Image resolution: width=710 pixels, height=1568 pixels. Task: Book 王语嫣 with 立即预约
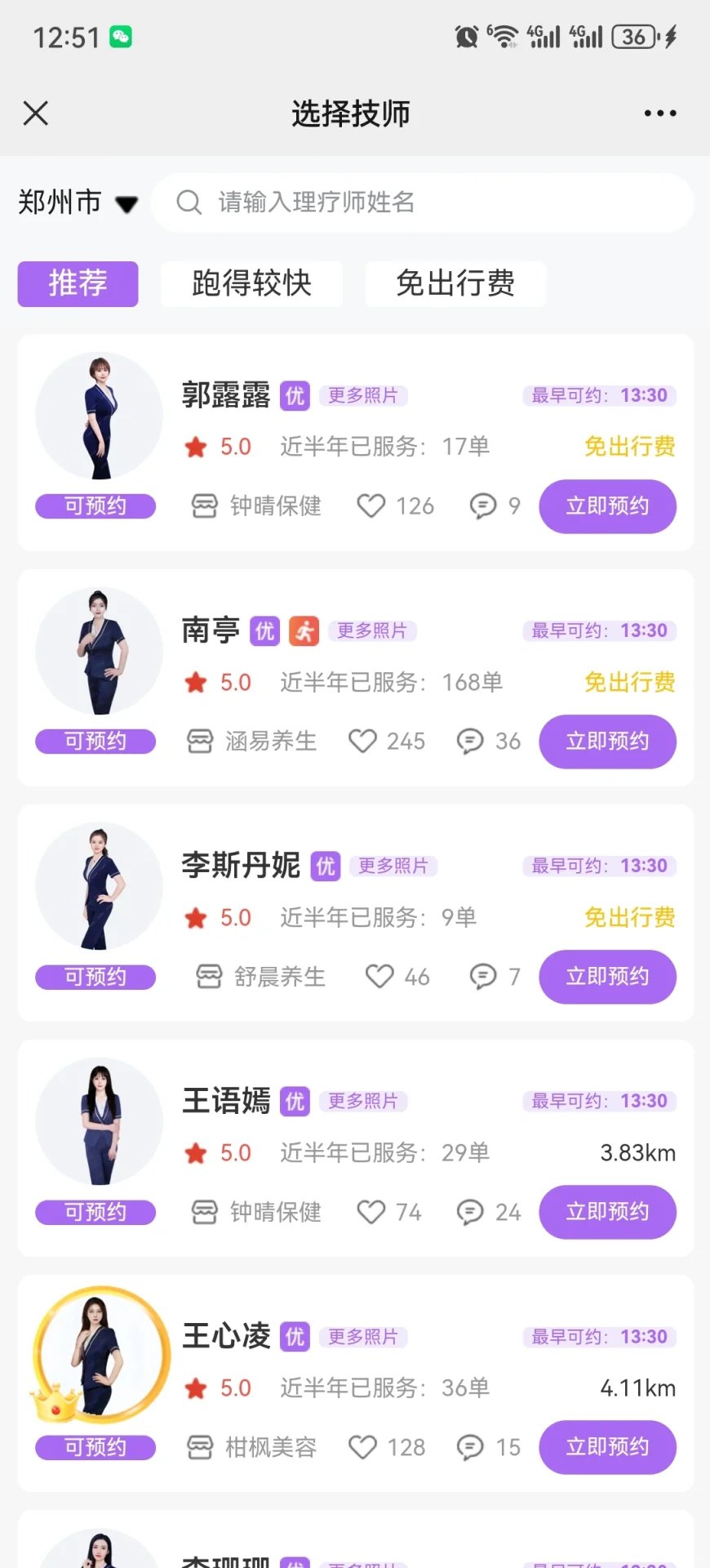pyautogui.click(x=607, y=1212)
